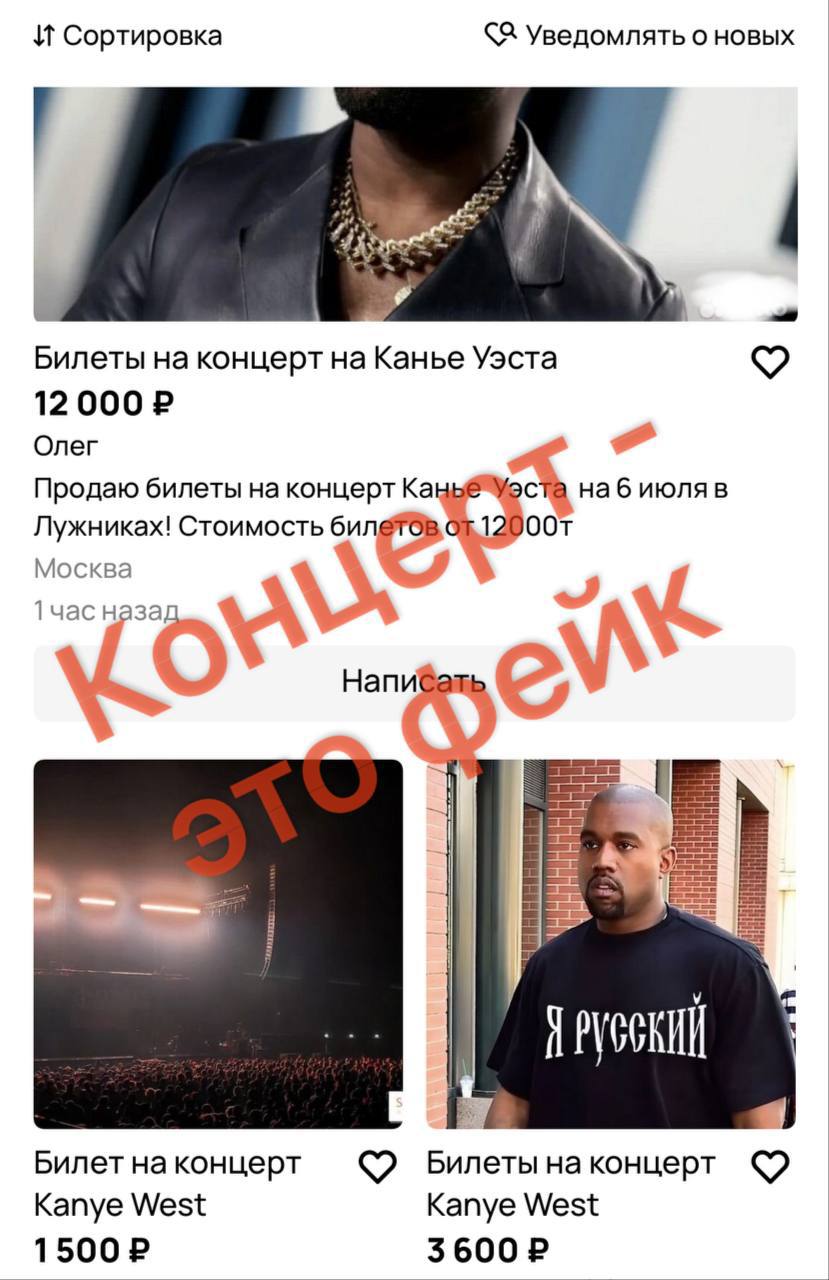Enable Уведомлять о новых notifications
Image resolution: width=829 pixels, height=1280 pixels.
pos(640,37)
